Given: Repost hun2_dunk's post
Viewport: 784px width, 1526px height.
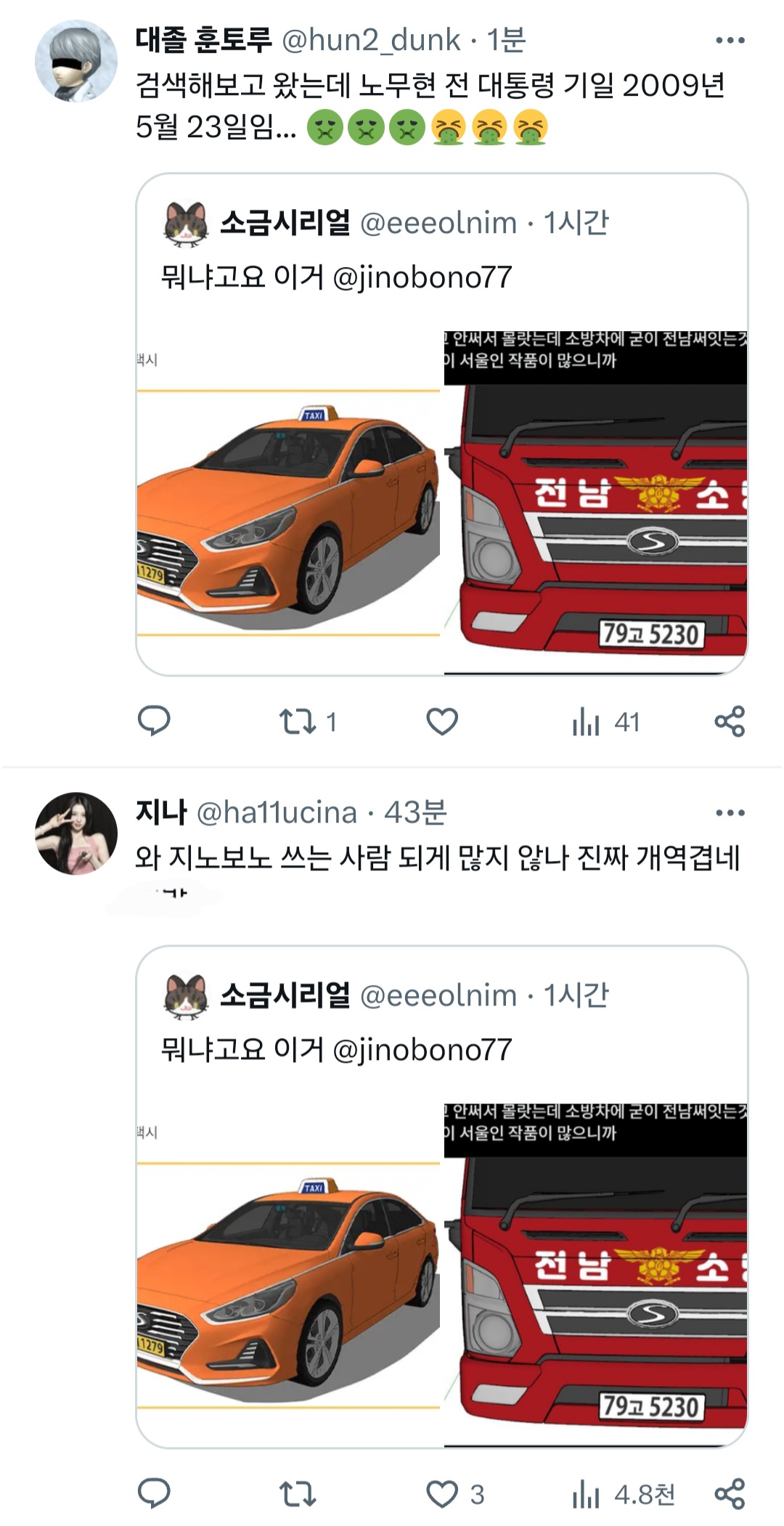Looking at the screenshot, I should (x=309, y=722).
